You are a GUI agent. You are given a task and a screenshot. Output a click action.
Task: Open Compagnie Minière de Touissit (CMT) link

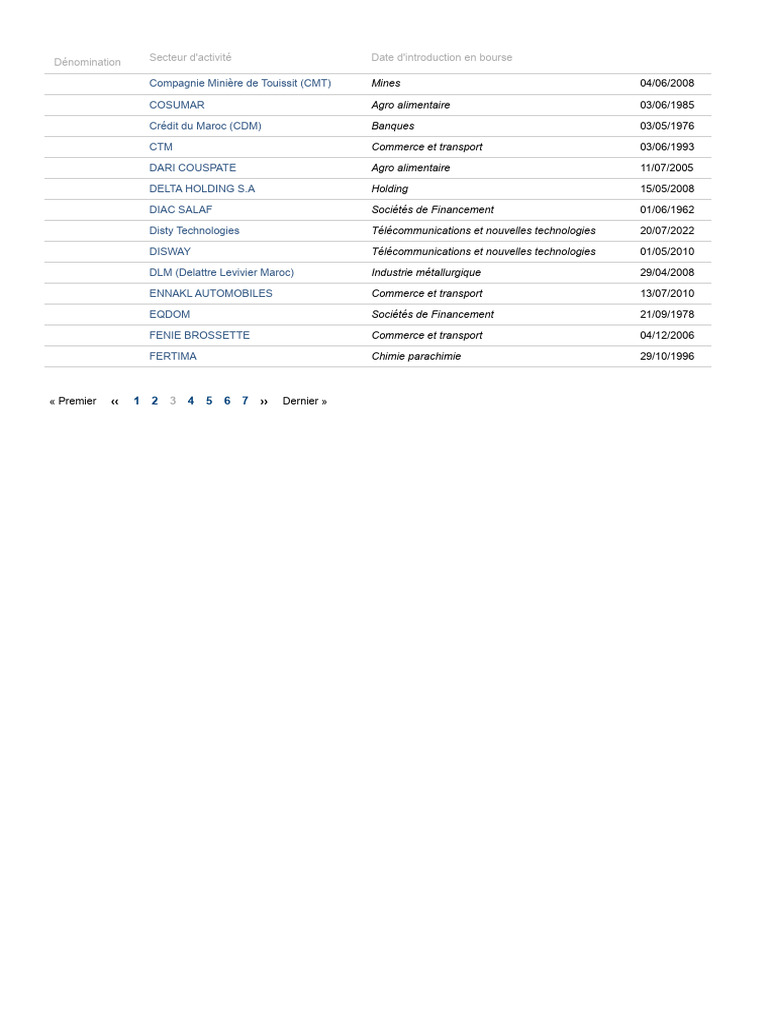coord(240,83)
